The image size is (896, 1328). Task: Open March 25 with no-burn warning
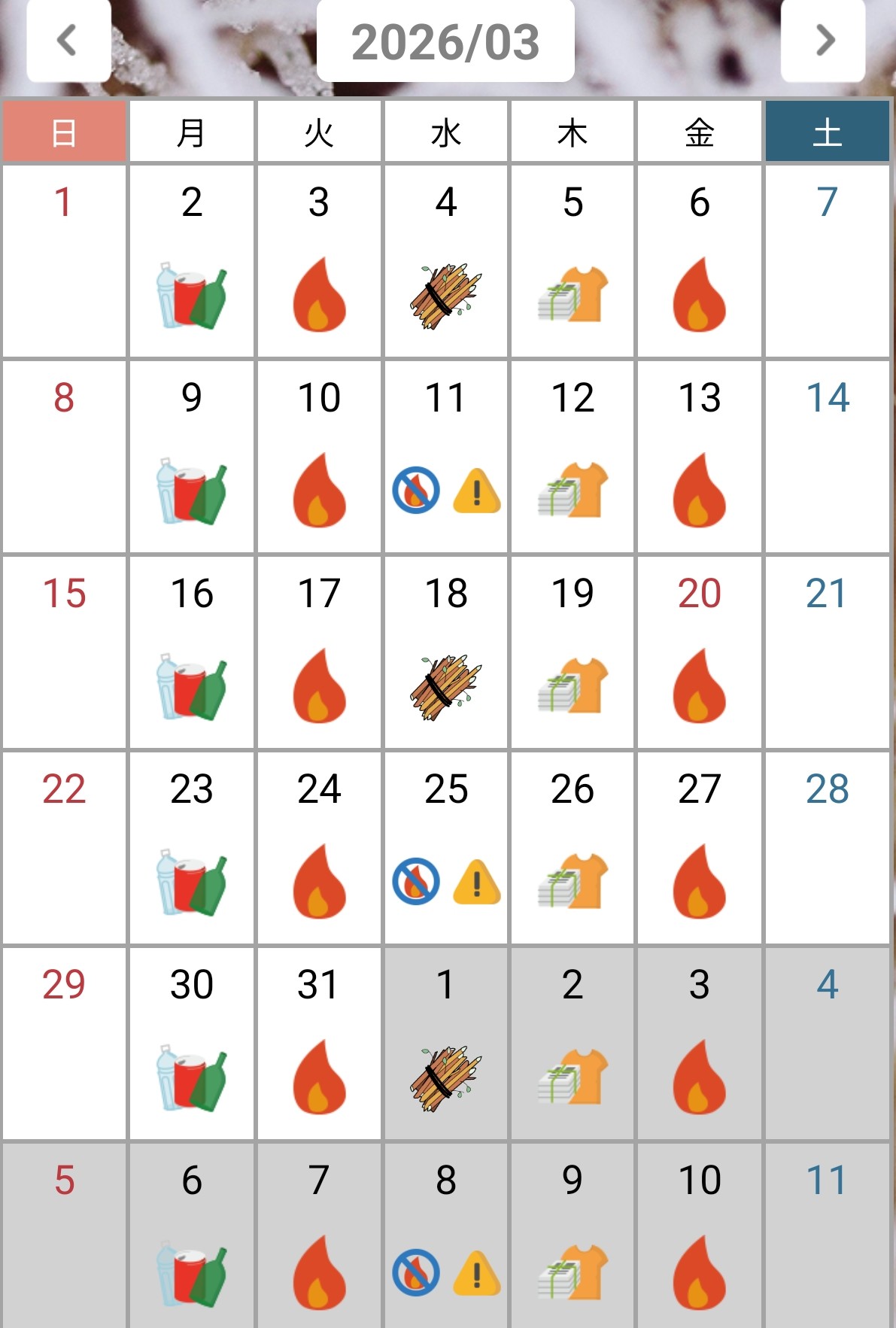(446, 848)
